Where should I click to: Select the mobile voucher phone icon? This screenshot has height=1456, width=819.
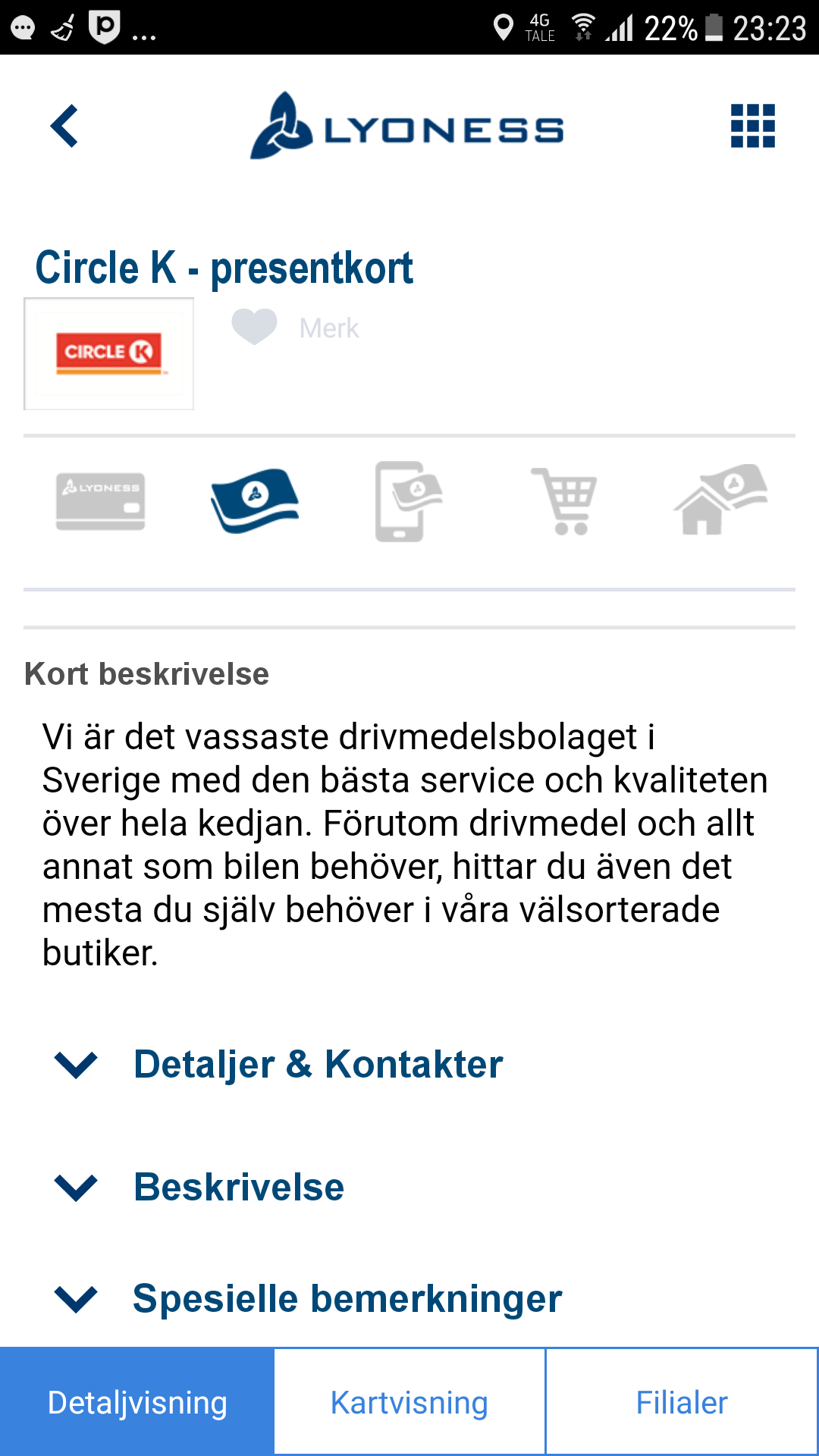coord(409,501)
